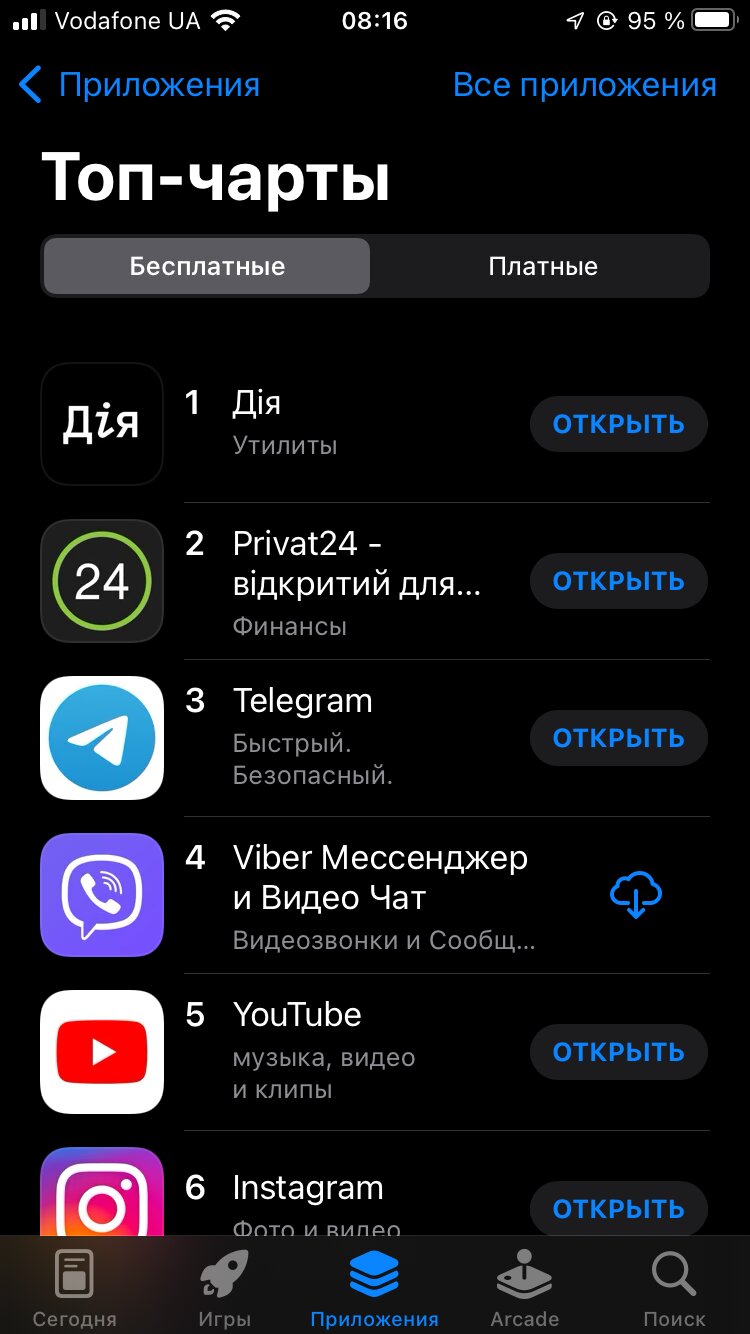Viewport: 750px width, 1334px height.
Task: Select the Бесплатные segment
Action: click(x=207, y=266)
